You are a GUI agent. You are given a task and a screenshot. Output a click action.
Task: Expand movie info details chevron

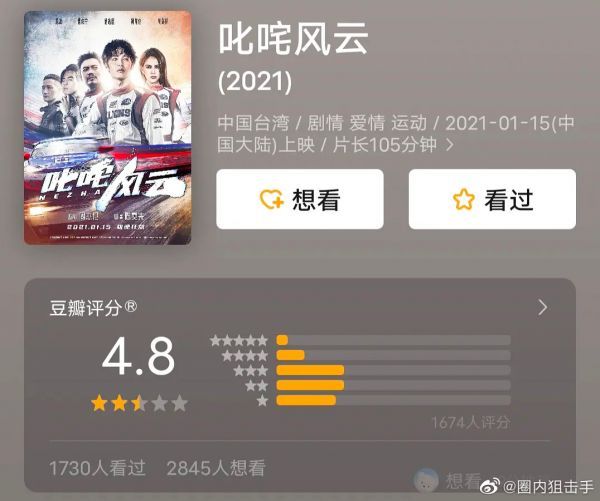[x=450, y=146]
